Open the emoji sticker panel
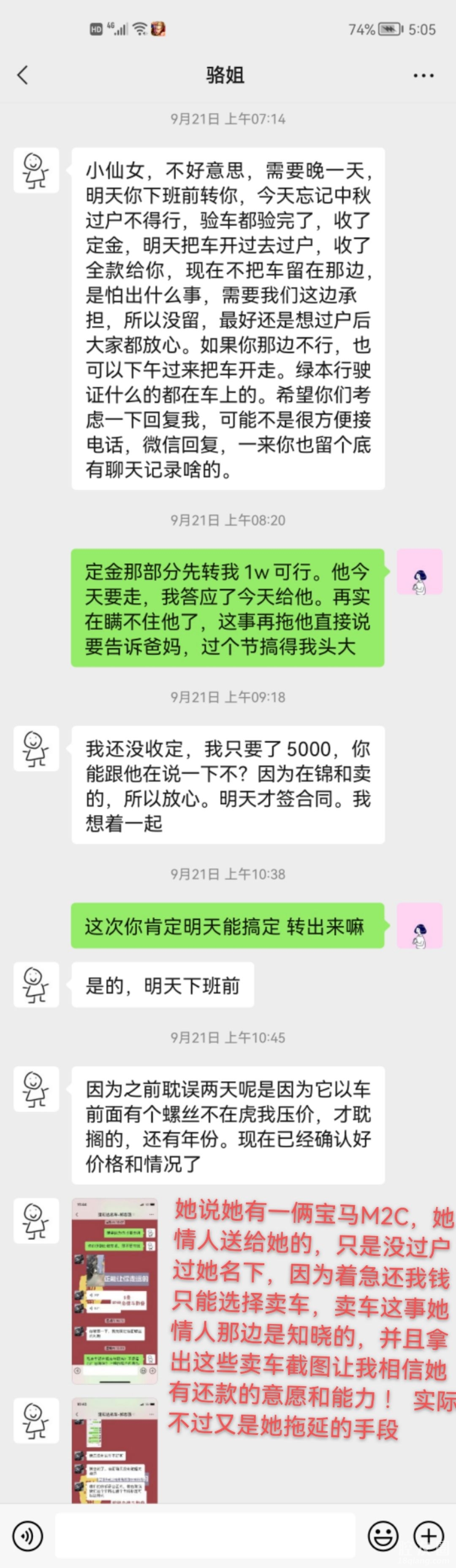The height and width of the screenshot is (1568, 456). pyautogui.click(x=384, y=1536)
